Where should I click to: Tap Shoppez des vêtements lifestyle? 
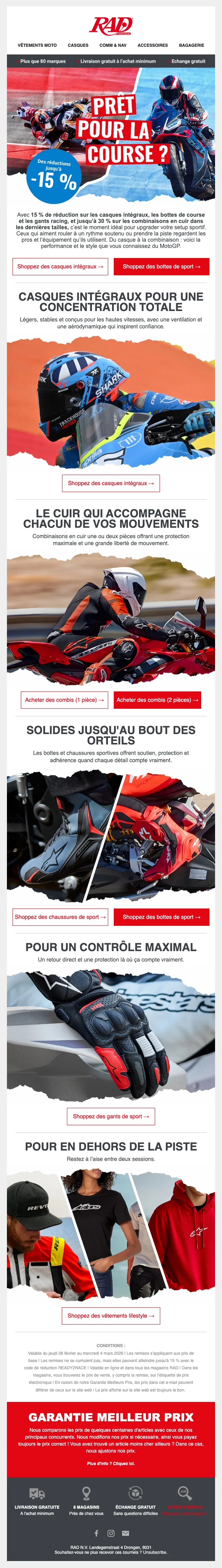click(x=111, y=1315)
